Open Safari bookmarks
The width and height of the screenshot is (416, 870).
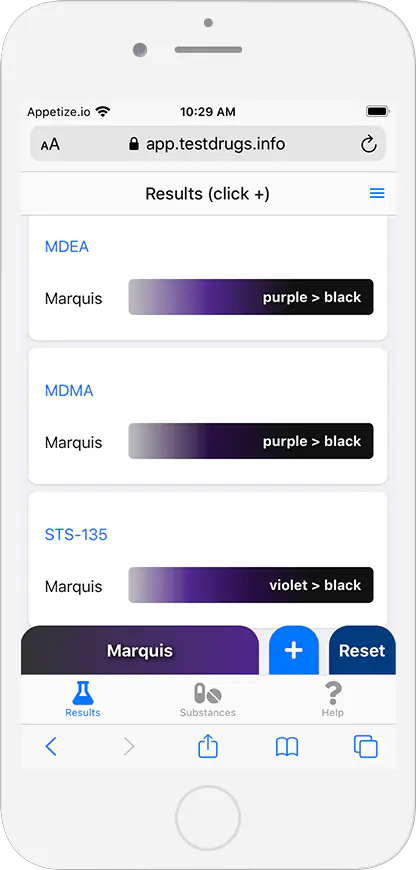click(287, 747)
